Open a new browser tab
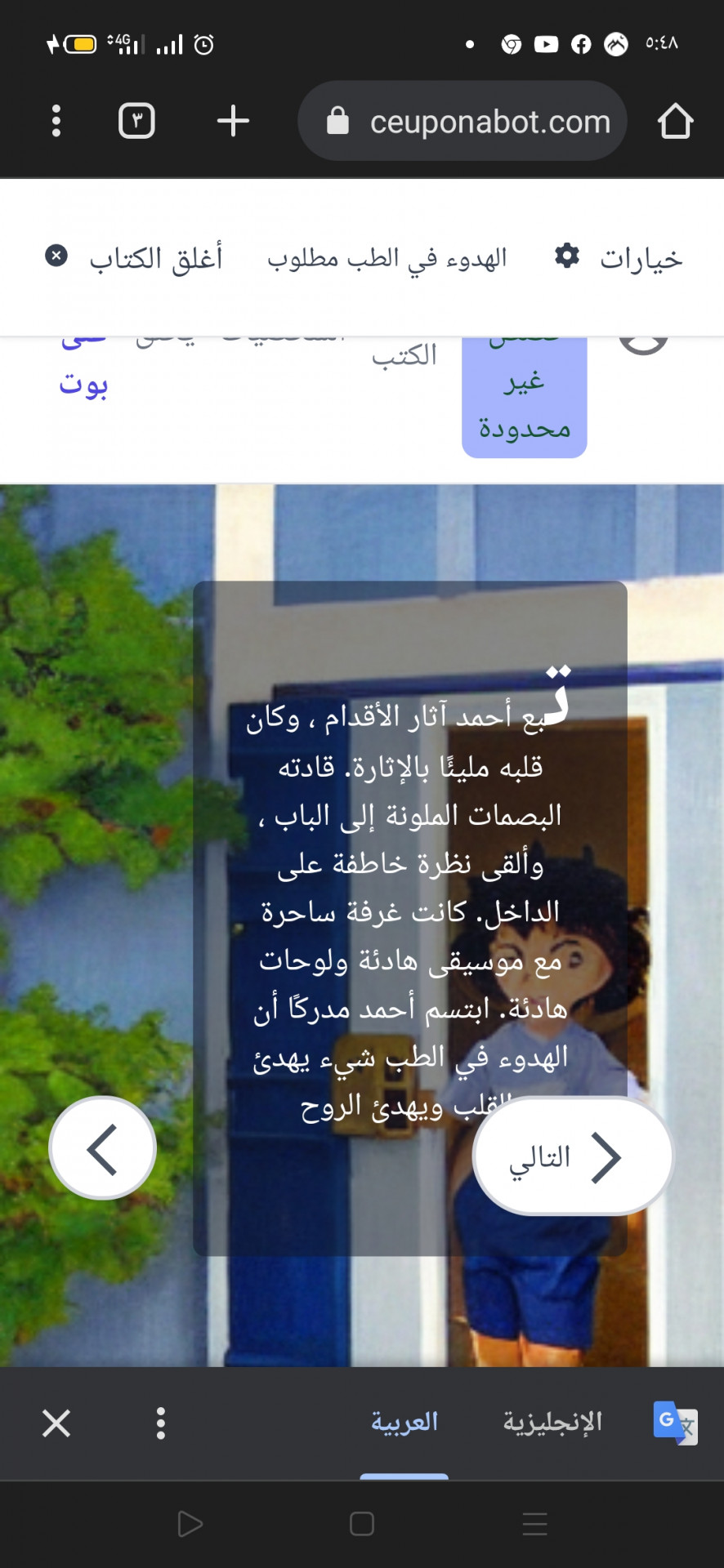Screen dimensions: 724x1568 coord(233,121)
